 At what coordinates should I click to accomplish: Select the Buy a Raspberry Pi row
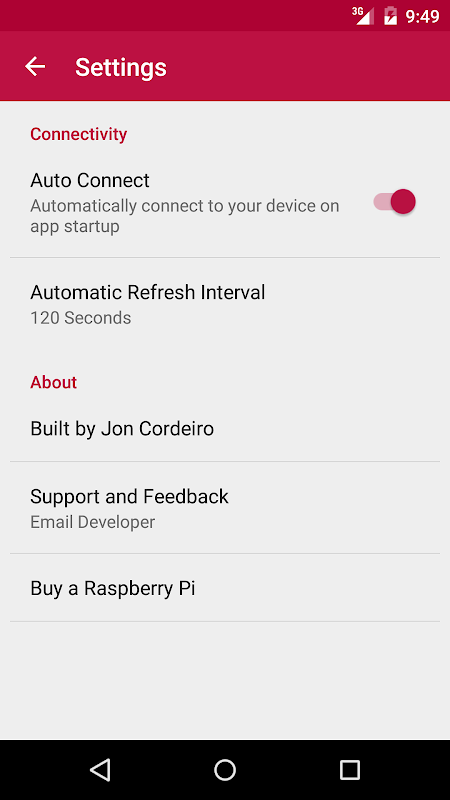point(225,588)
